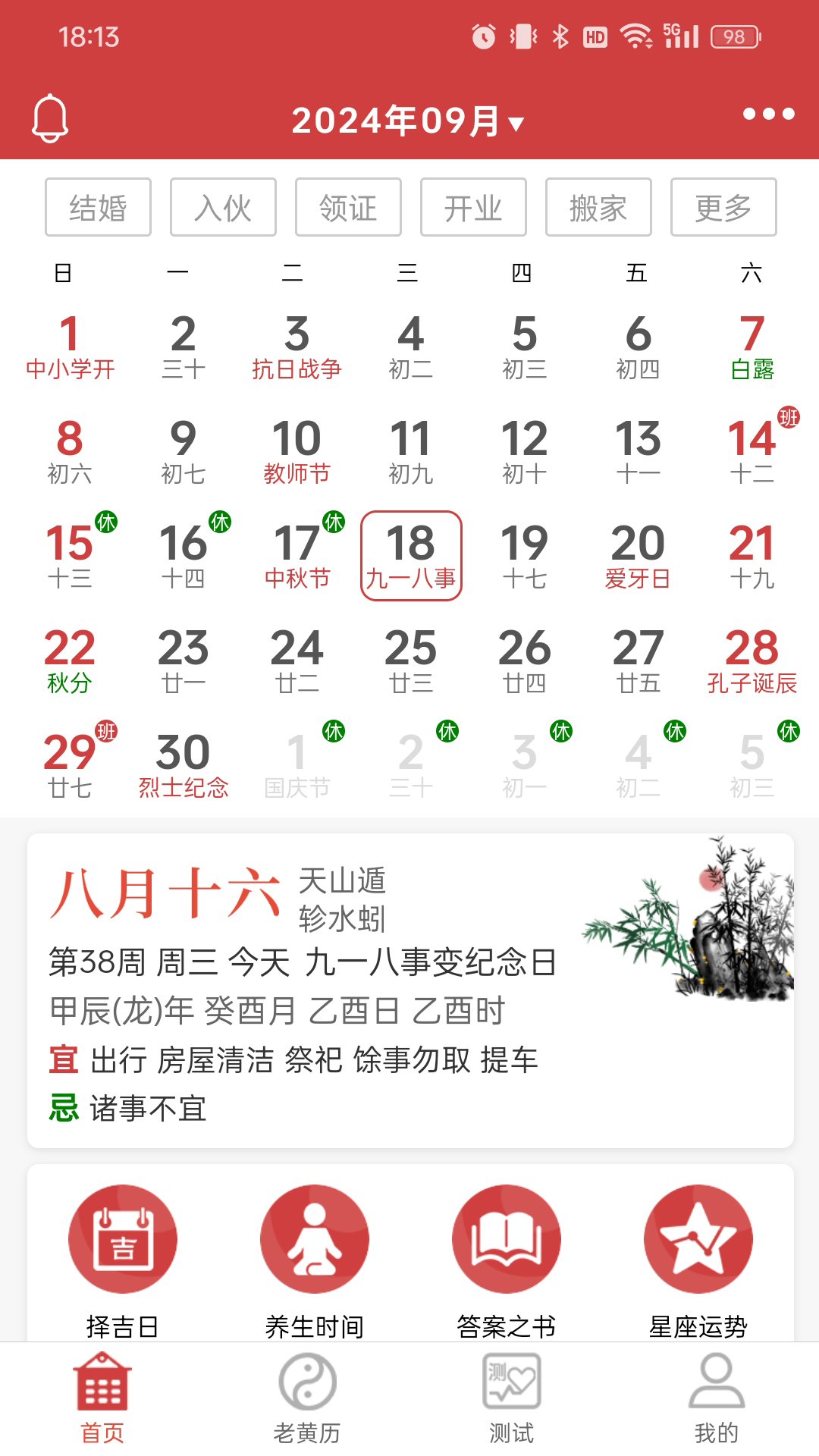This screenshot has height=1456, width=819.
Task: Select the 结婚 auspicious-day chip
Action: coord(98,208)
